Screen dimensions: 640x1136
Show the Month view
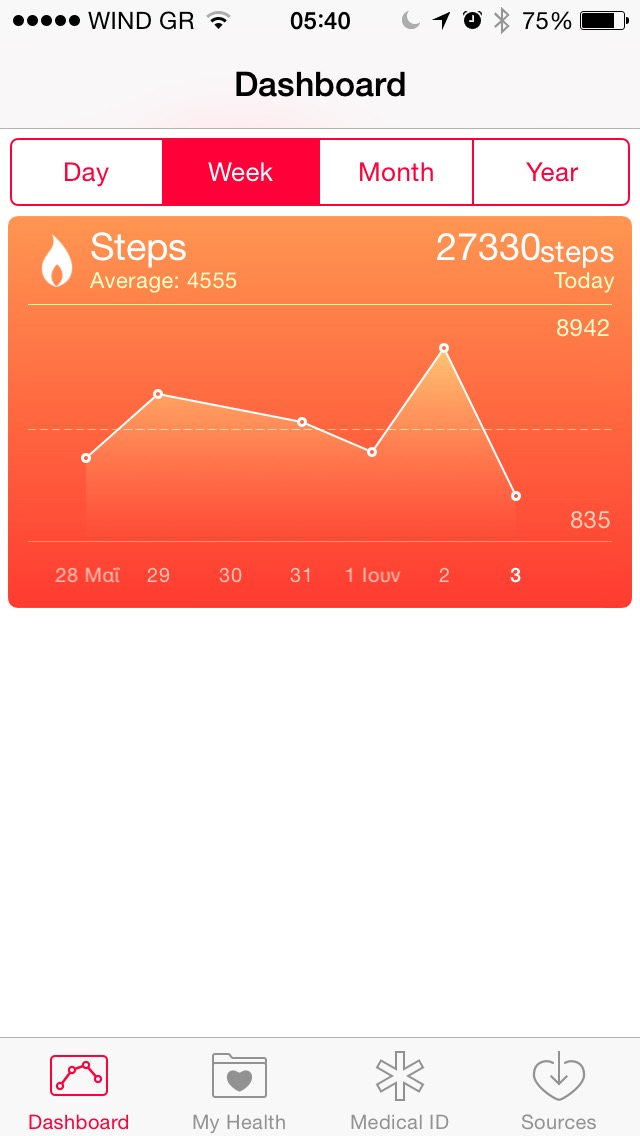coord(396,172)
